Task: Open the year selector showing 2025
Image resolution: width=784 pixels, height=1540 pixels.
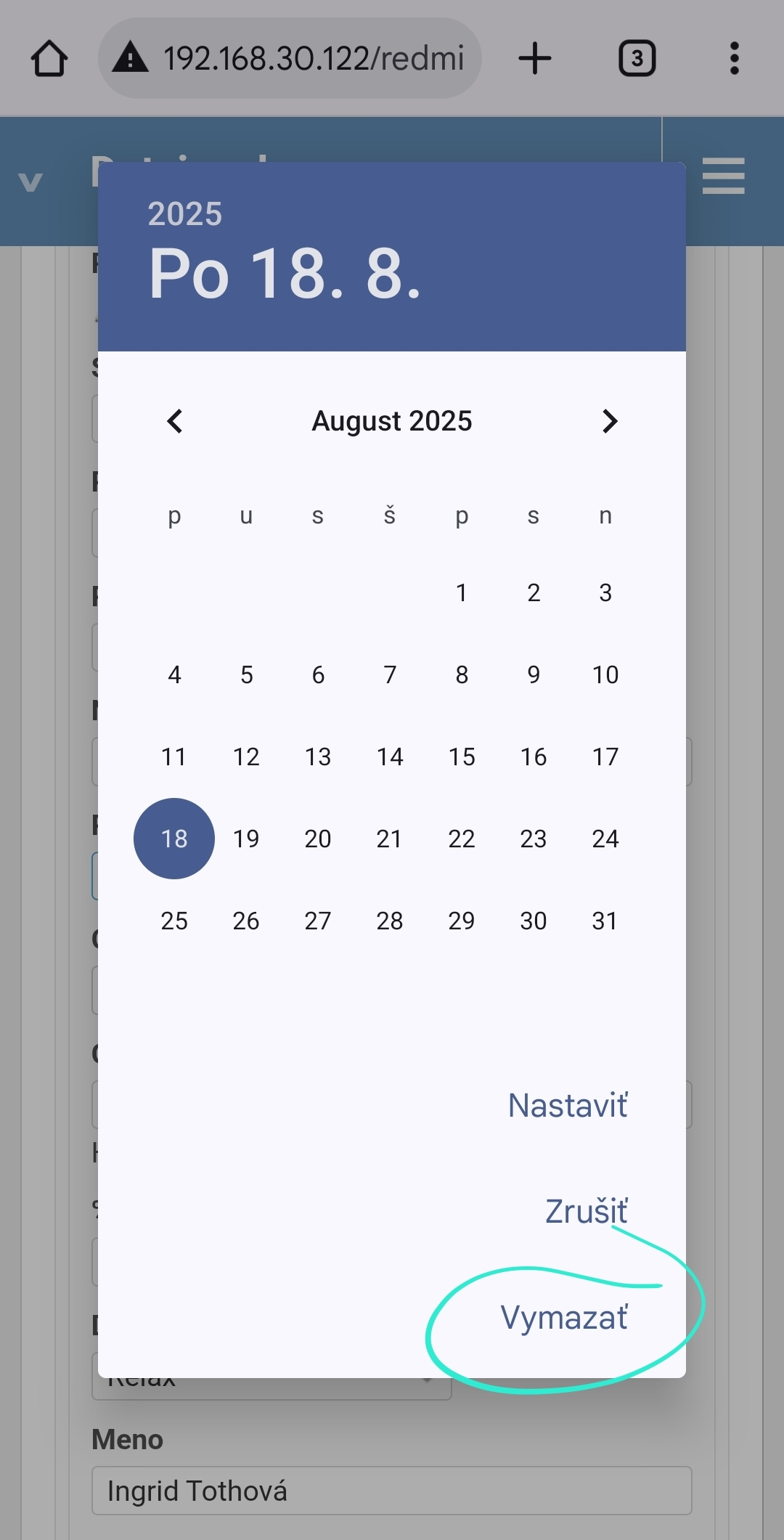Action: click(185, 214)
